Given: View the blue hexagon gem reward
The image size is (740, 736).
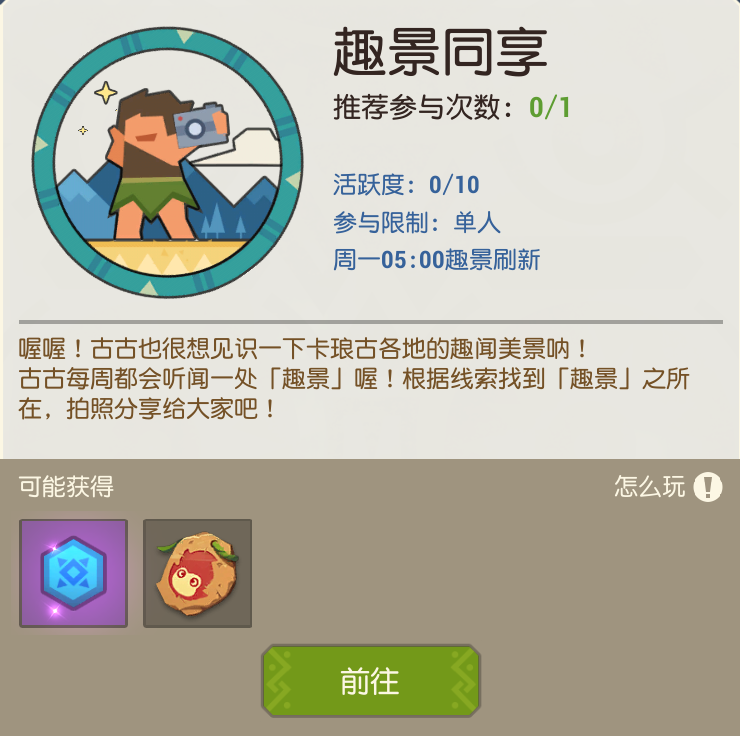Looking at the screenshot, I should (x=74, y=573).
